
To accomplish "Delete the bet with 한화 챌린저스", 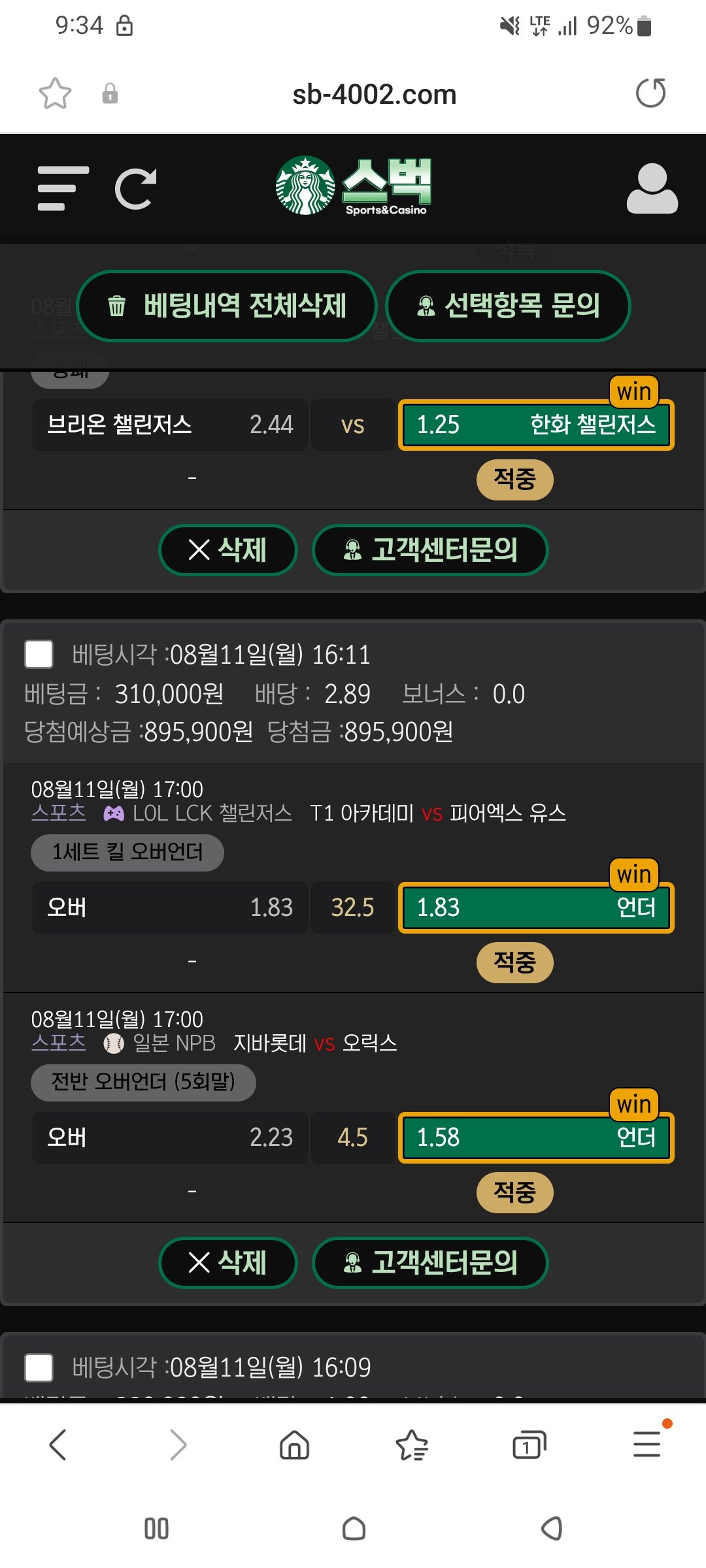I will coord(227,549).
